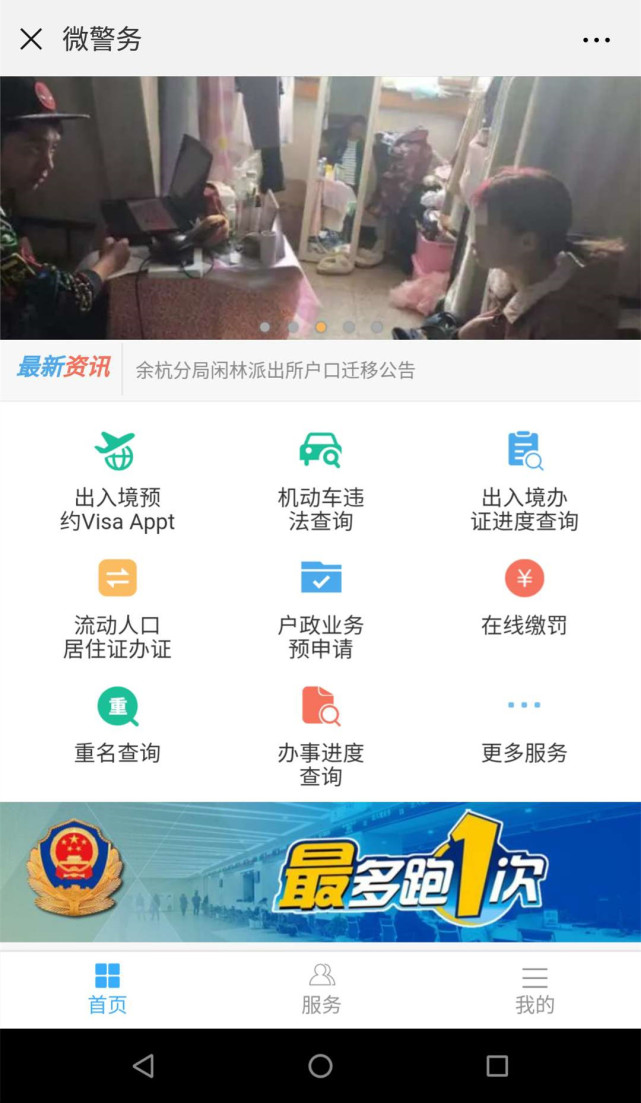This screenshot has width=641, height=1103.
Task: Open 出入境办证进度查询
Action: [524, 481]
